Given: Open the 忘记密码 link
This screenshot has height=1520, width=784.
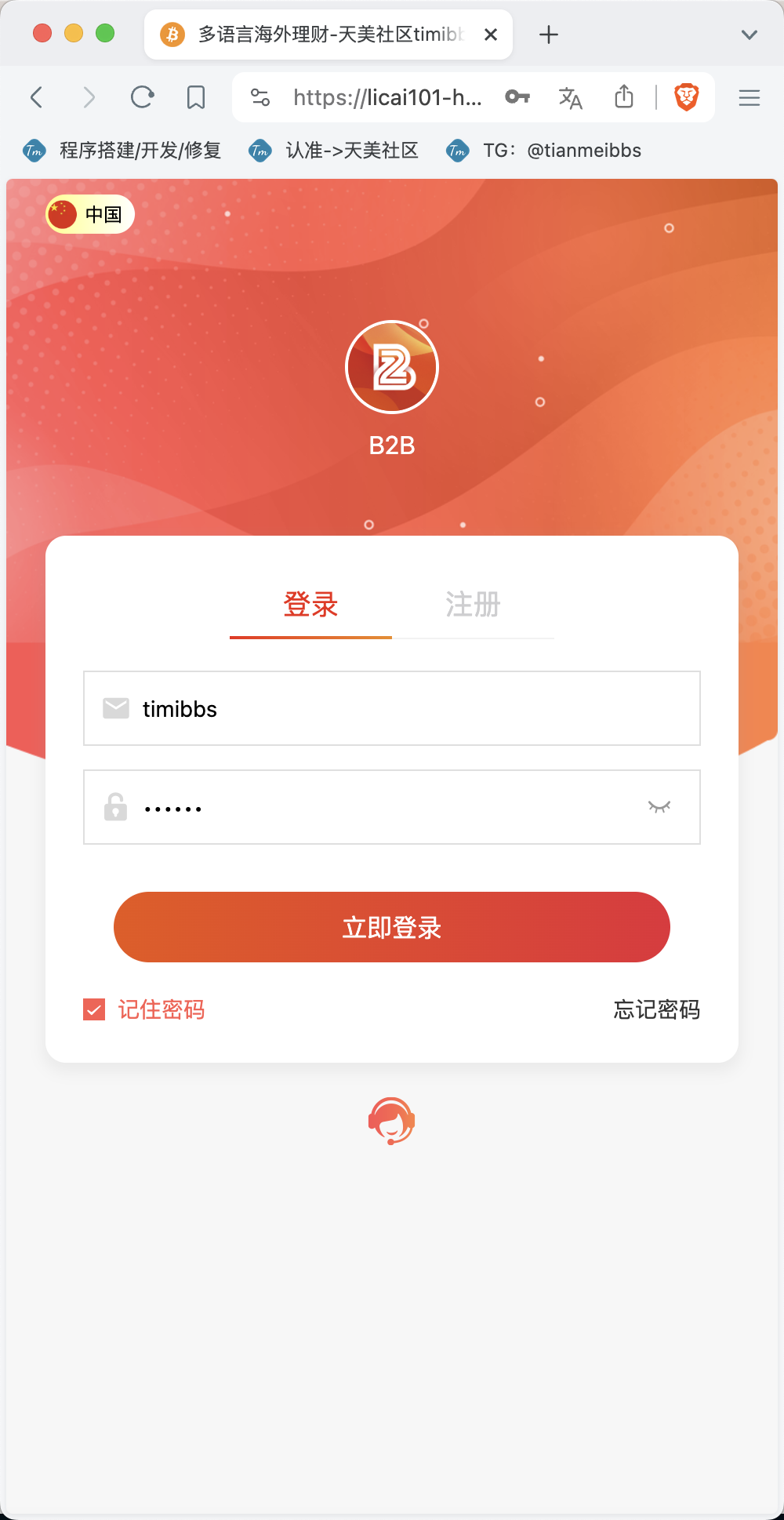Looking at the screenshot, I should point(656,1009).
